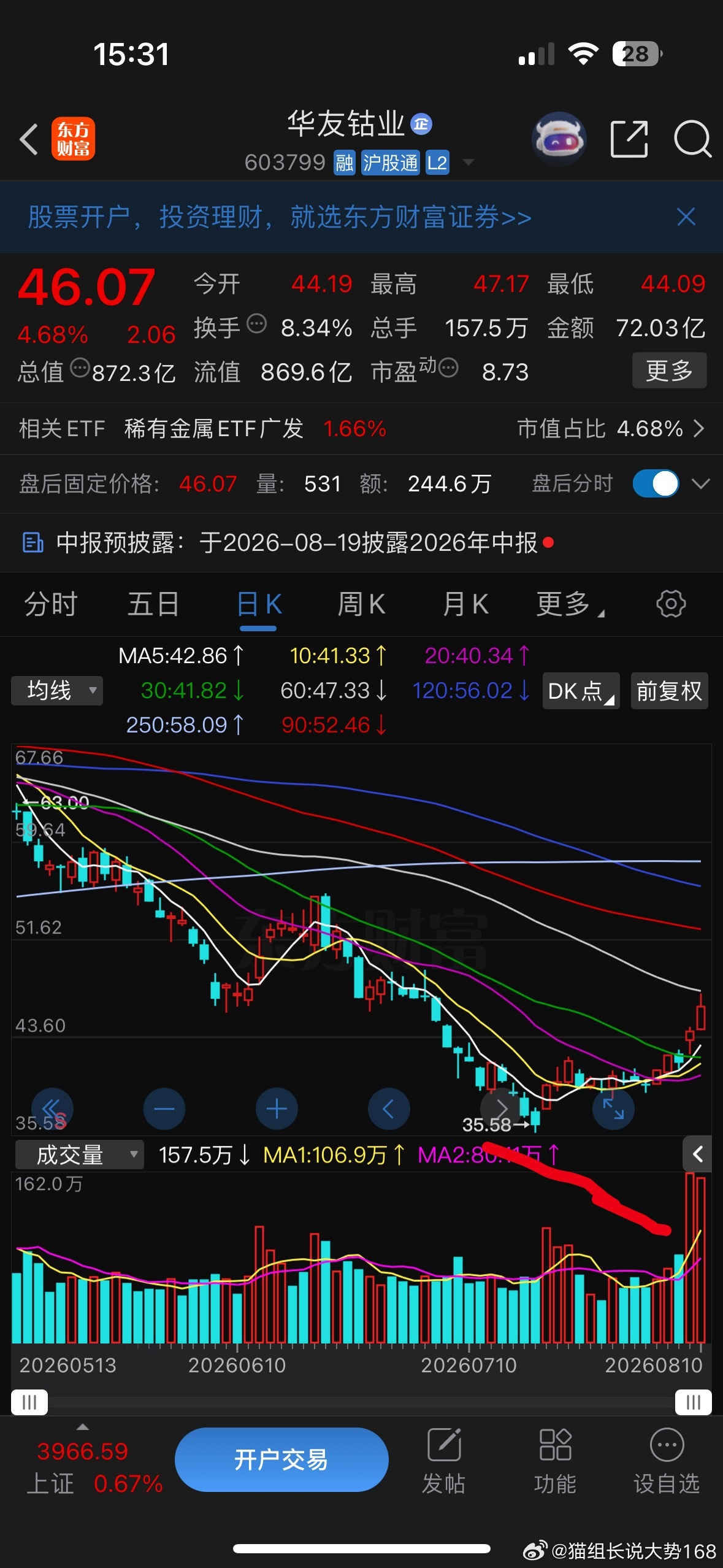Viewport: 723px width, 1568px height.
Task: Open the 稀有金属ETF广发 related ETF row
Action: click(361, 428)
